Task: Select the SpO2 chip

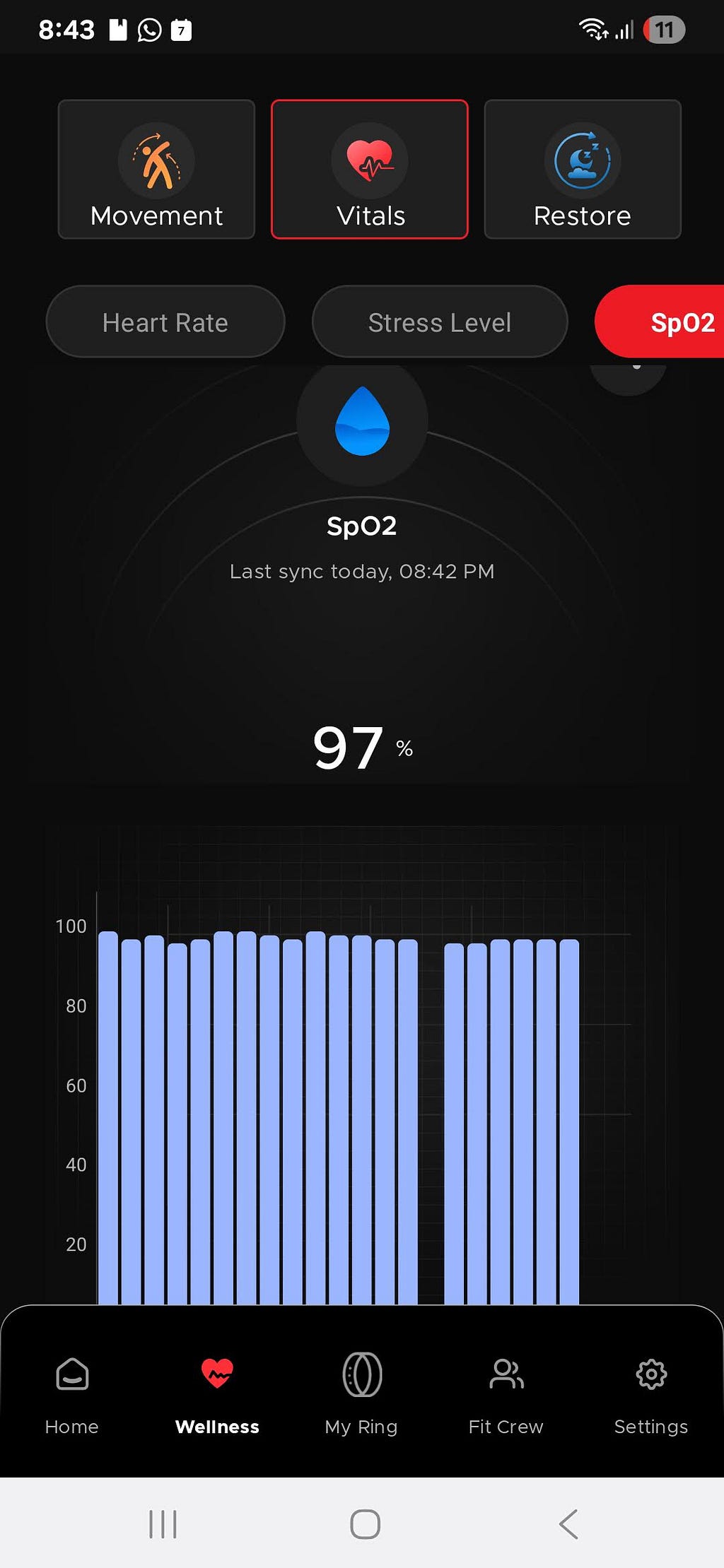Action: (x=660, y=322)
